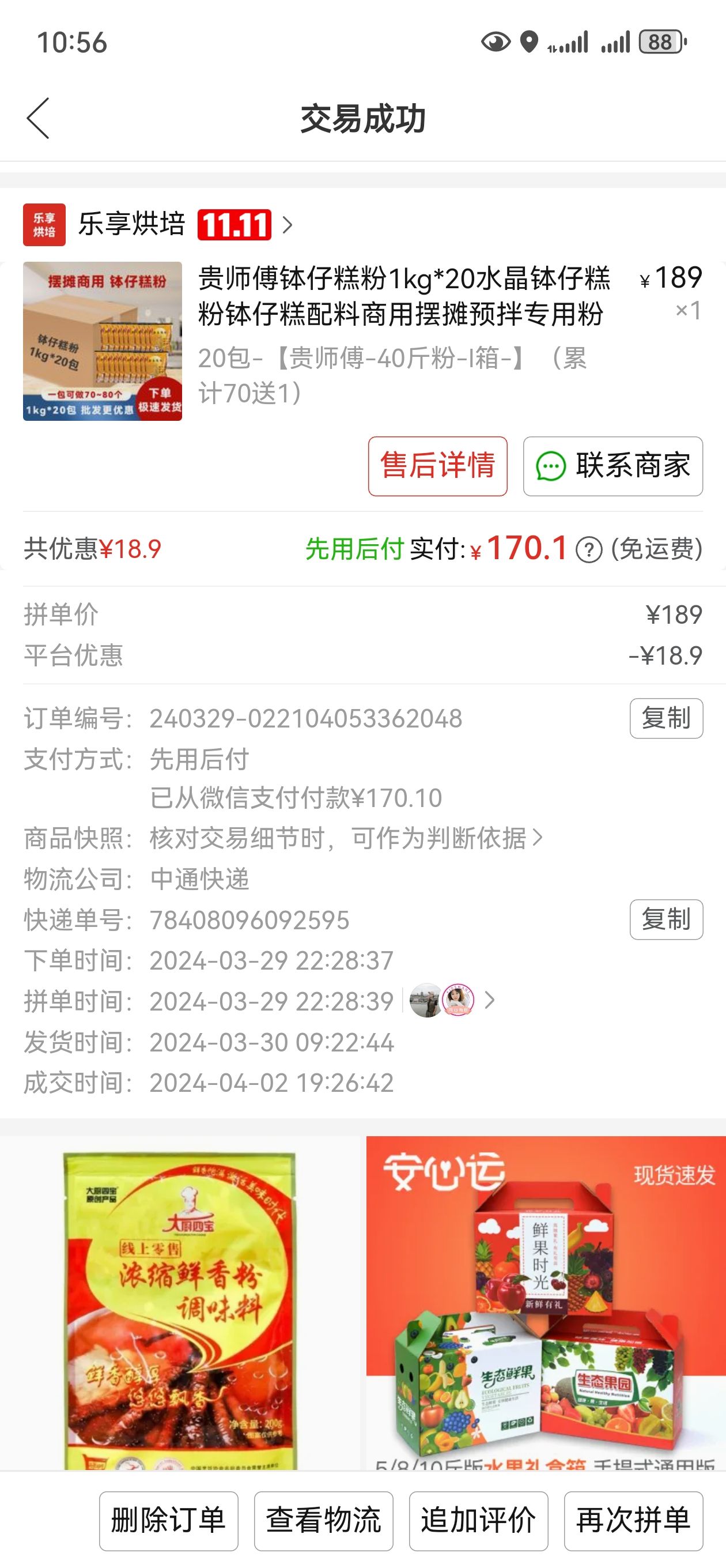Tap 删除订单 to delete this order
The width and height of the screenshot is (726, 1568).
pyautogui.click(x=169, y=1521)
